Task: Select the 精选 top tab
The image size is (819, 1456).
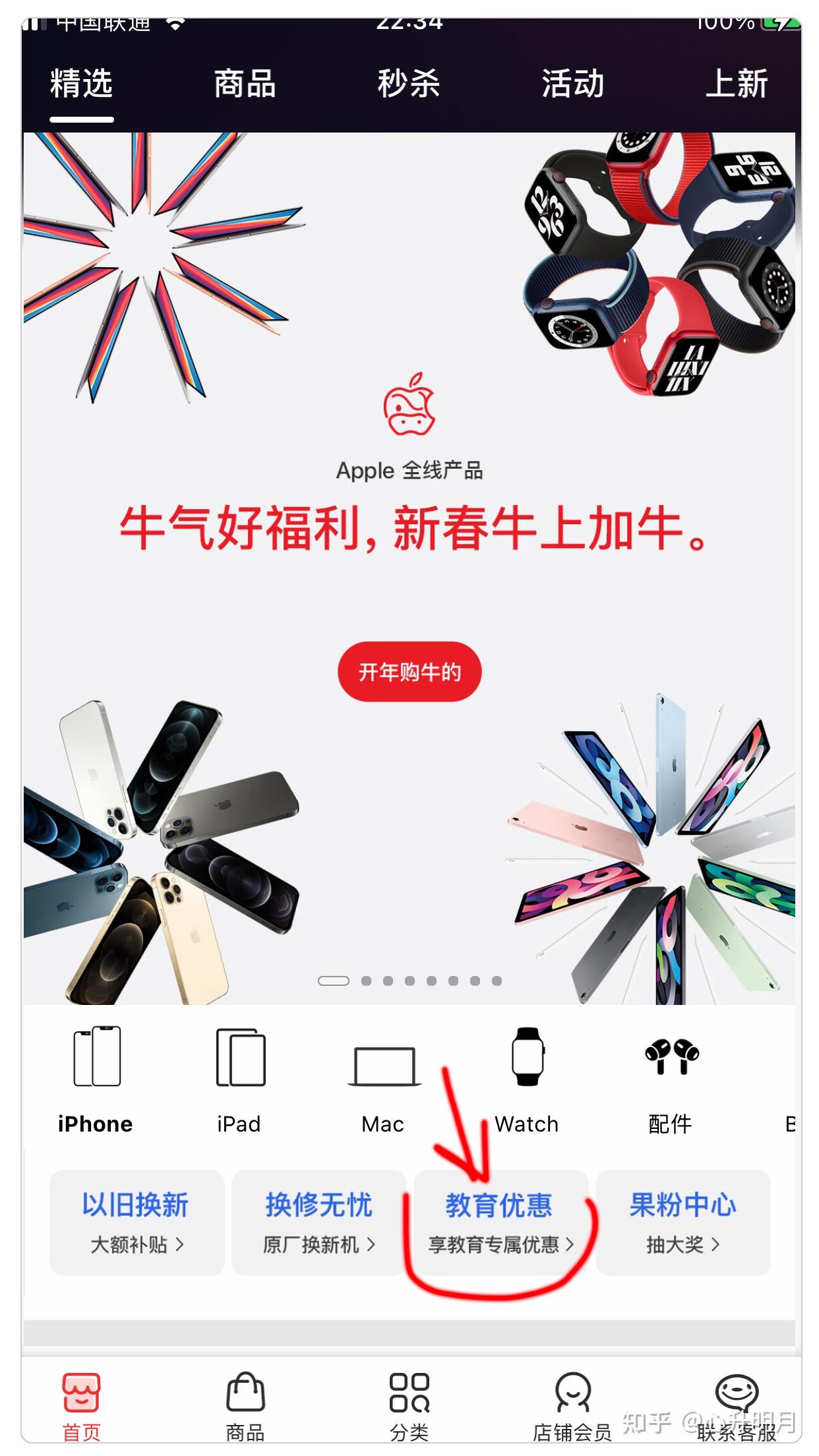Action: [82, 84]
